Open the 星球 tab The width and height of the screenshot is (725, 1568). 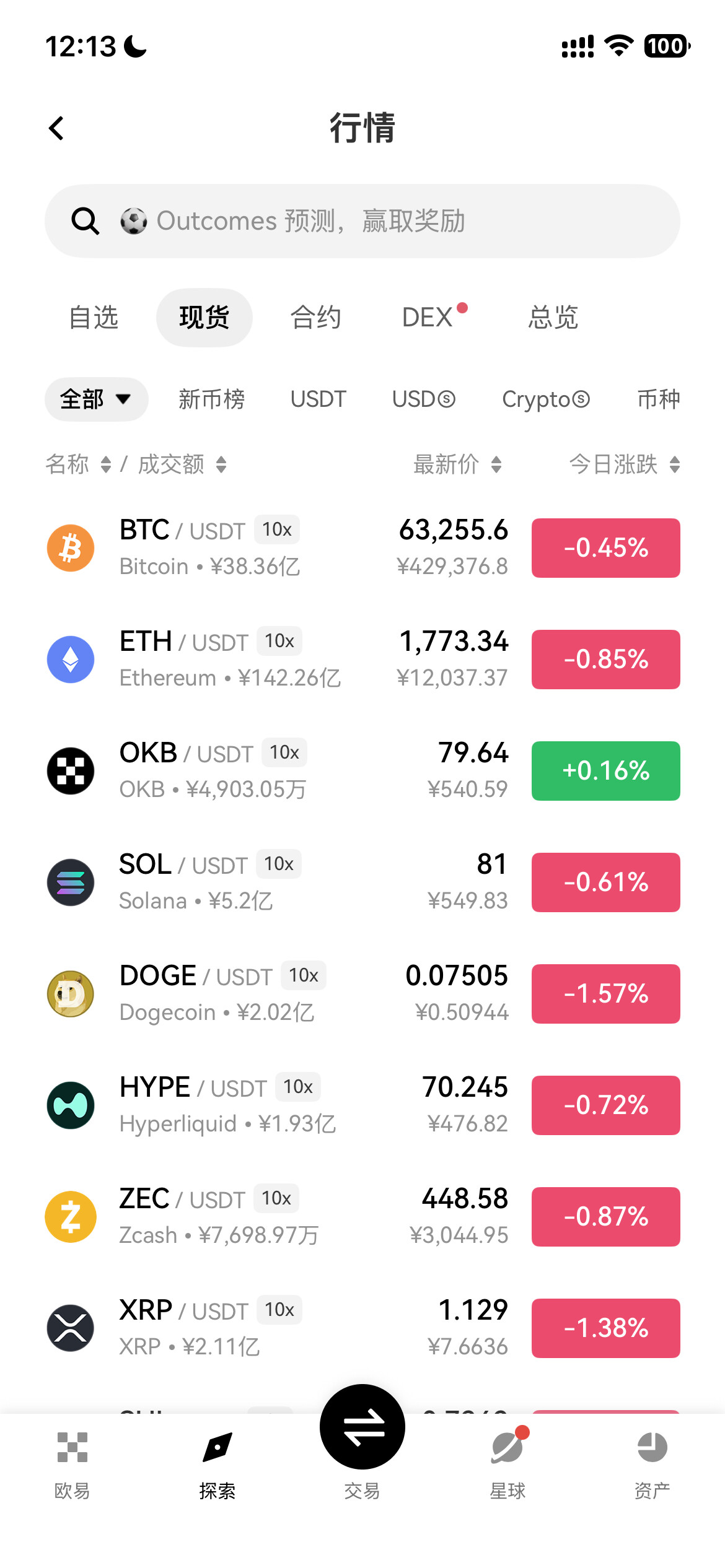click(x=507, y=1465)
